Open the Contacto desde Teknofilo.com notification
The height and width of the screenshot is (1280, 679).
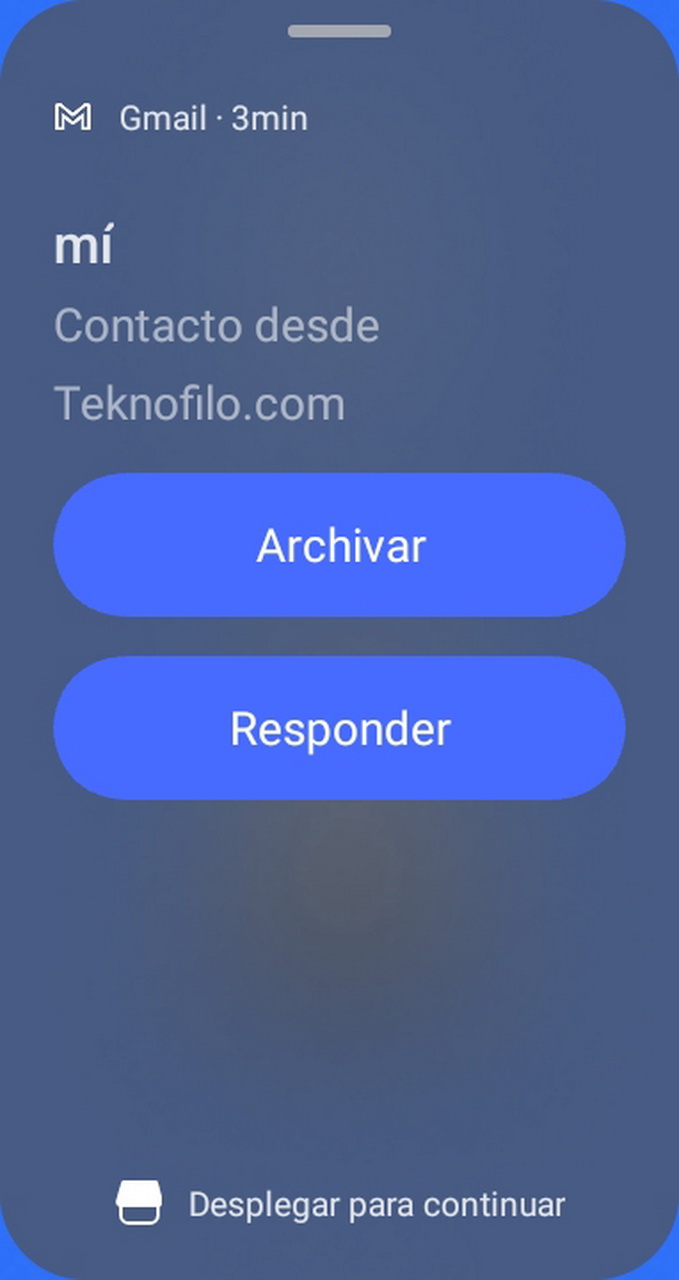click(x=216, y=365)
